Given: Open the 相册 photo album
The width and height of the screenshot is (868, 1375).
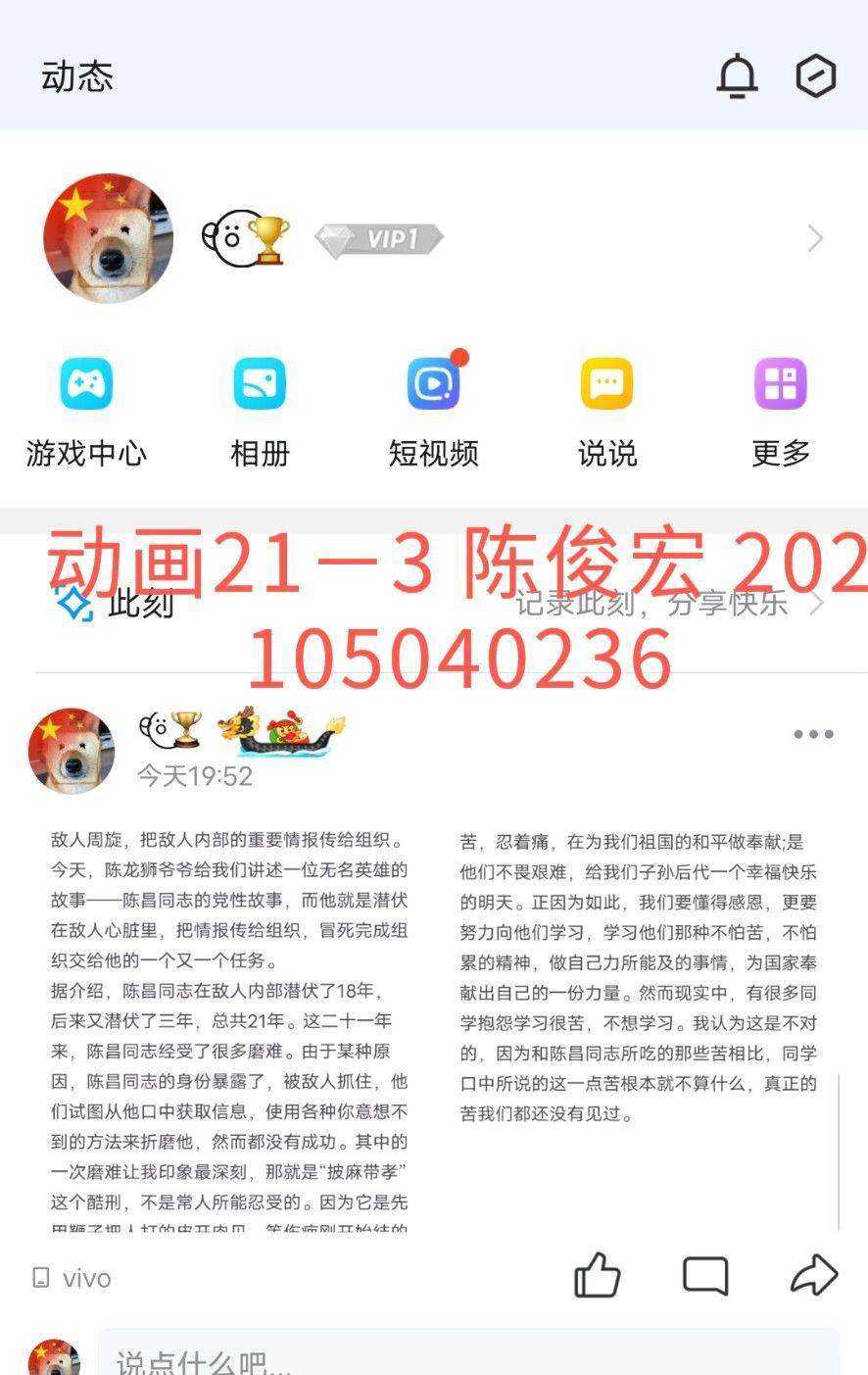Looking at the screenshot, I should (260, 412).
